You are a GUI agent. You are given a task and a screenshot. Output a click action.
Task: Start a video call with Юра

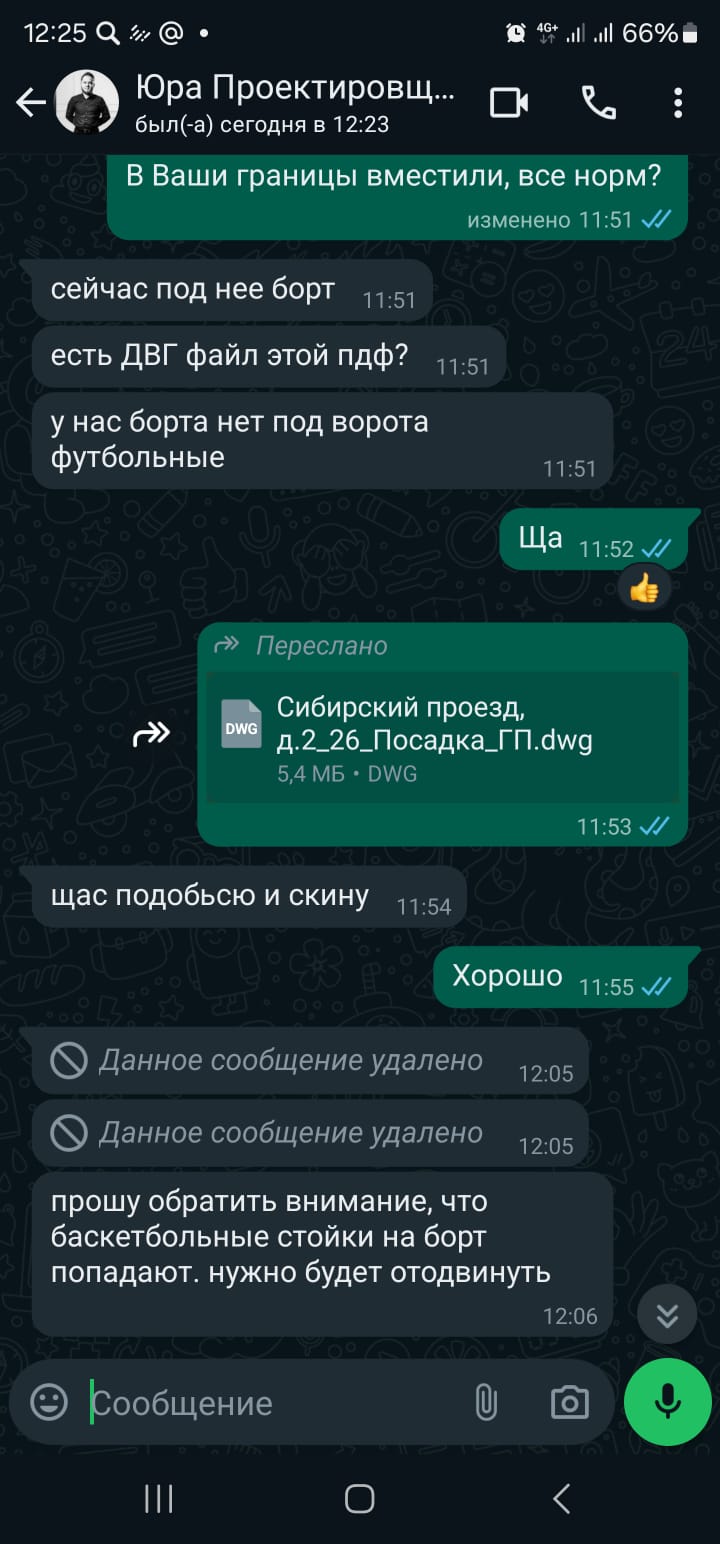508,103
